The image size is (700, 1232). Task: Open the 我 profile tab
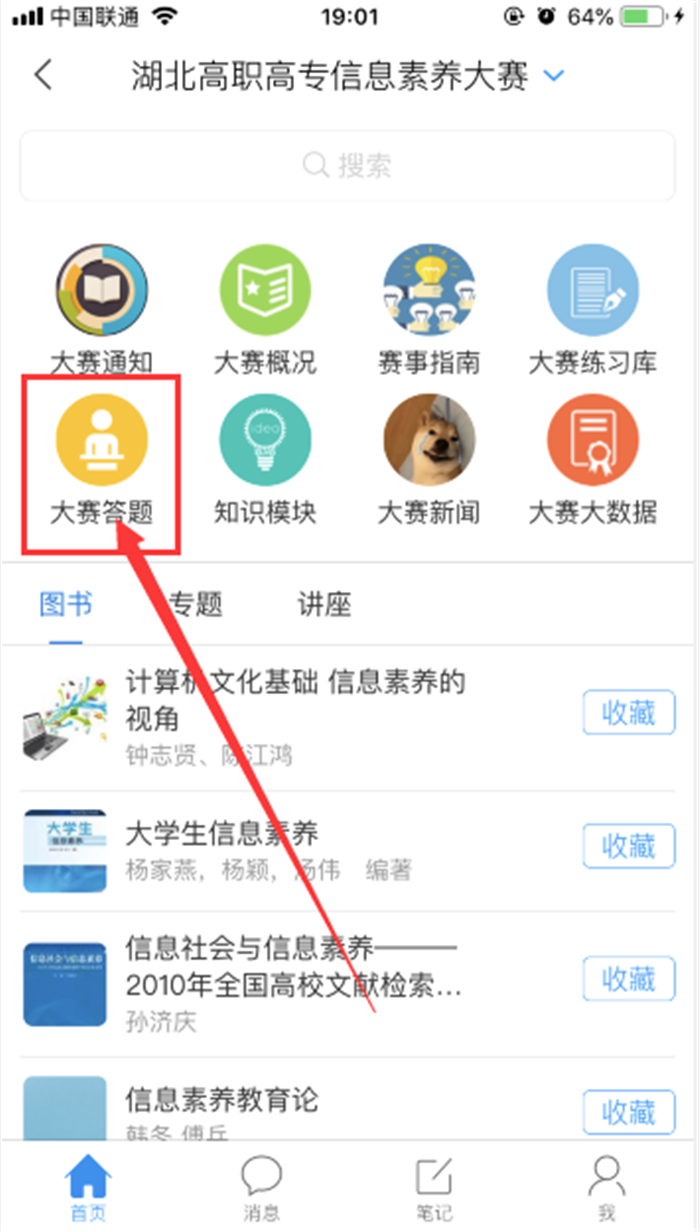[x=606, y=1187]
